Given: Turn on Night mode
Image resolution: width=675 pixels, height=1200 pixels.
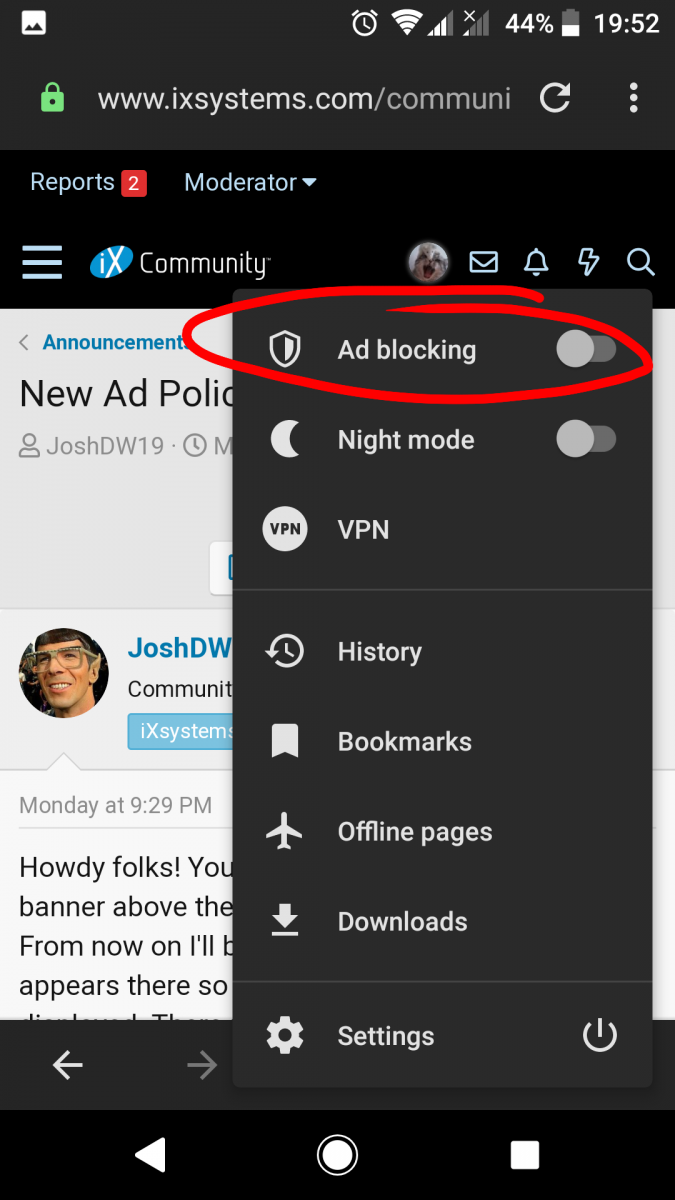Looking at the screenshot, I should (x=586, y=440).
